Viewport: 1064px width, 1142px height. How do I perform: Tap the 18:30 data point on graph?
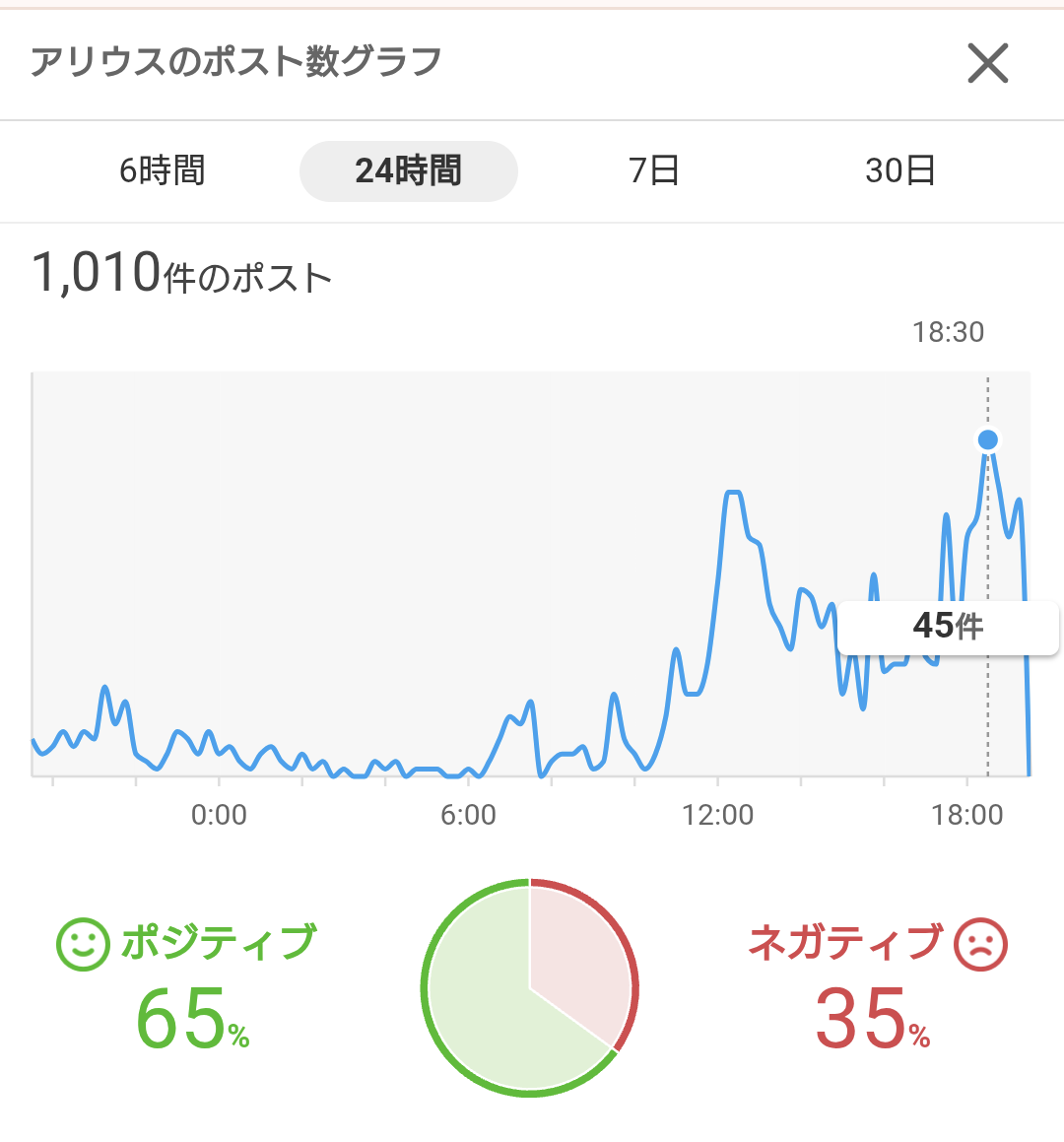click(987, 439)
